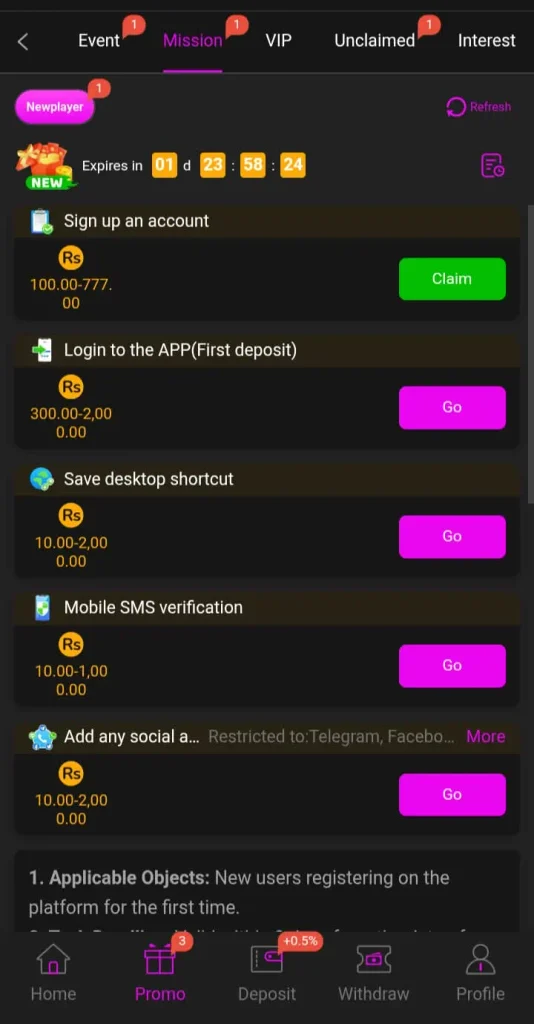The image size is (534, 1024).
Task: Refresh the mission list
Action: point(479,107)
